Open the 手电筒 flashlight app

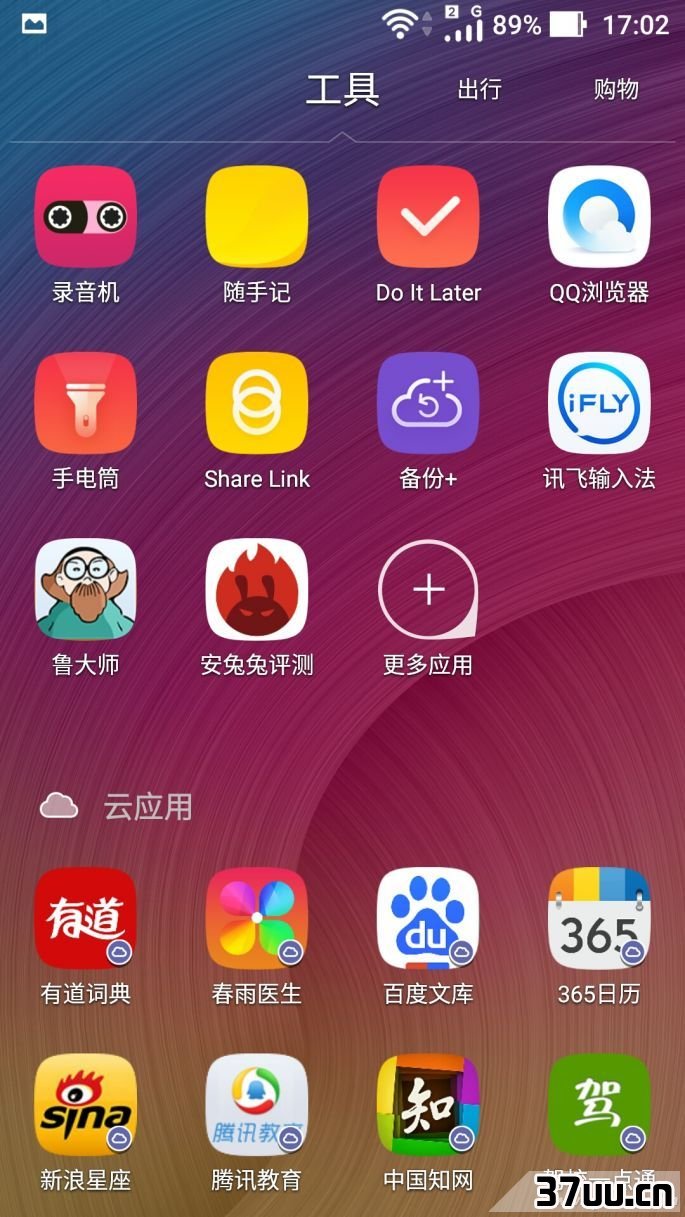[86, 403]
